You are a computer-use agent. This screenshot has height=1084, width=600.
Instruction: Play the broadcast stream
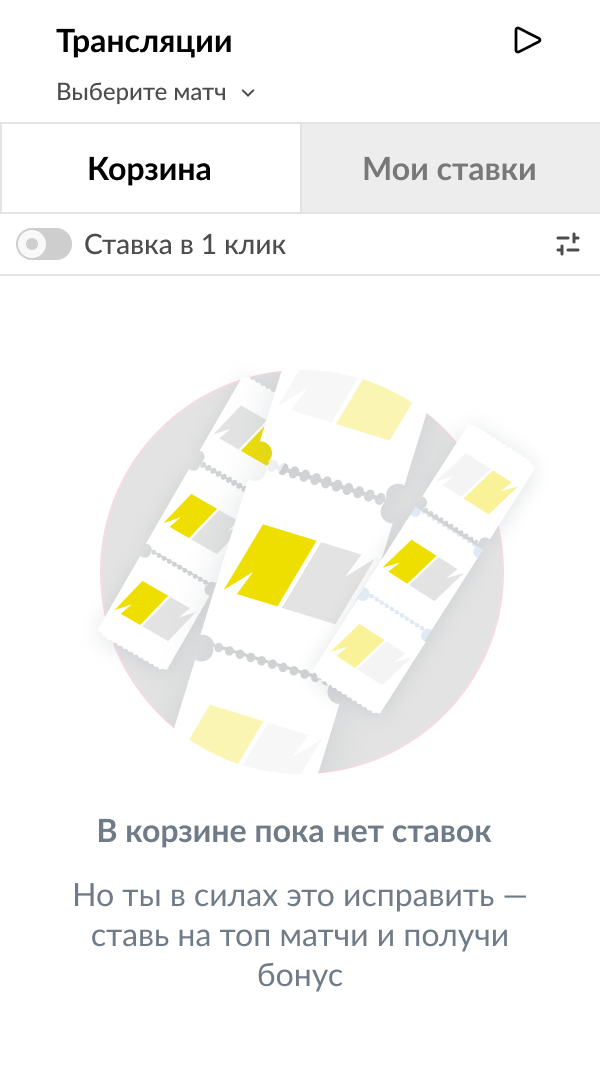(x=526, y=40)
